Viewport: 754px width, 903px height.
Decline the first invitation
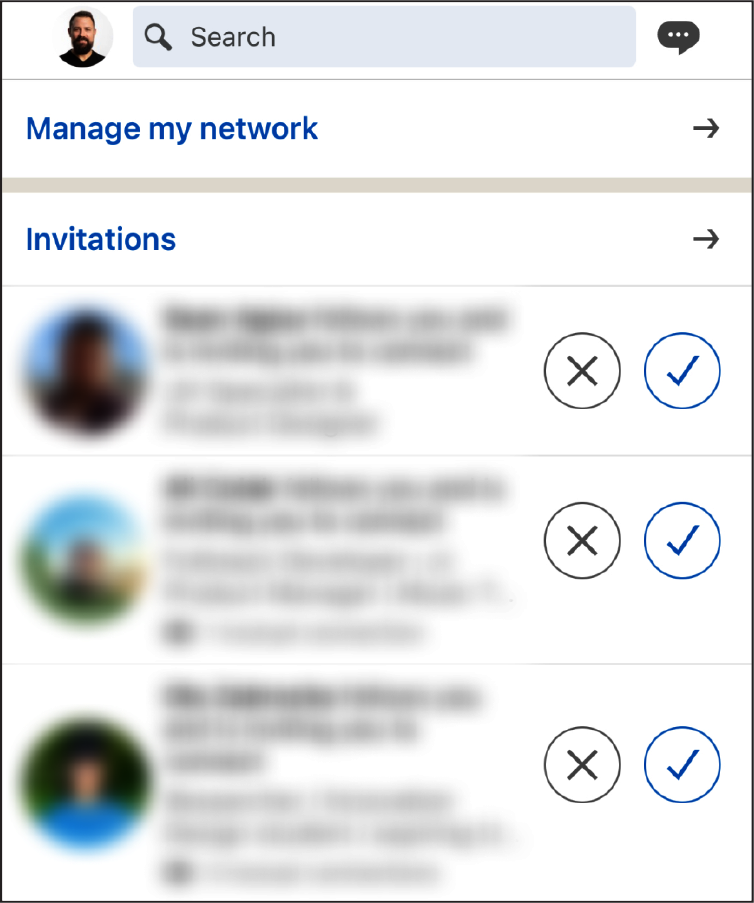582,371
